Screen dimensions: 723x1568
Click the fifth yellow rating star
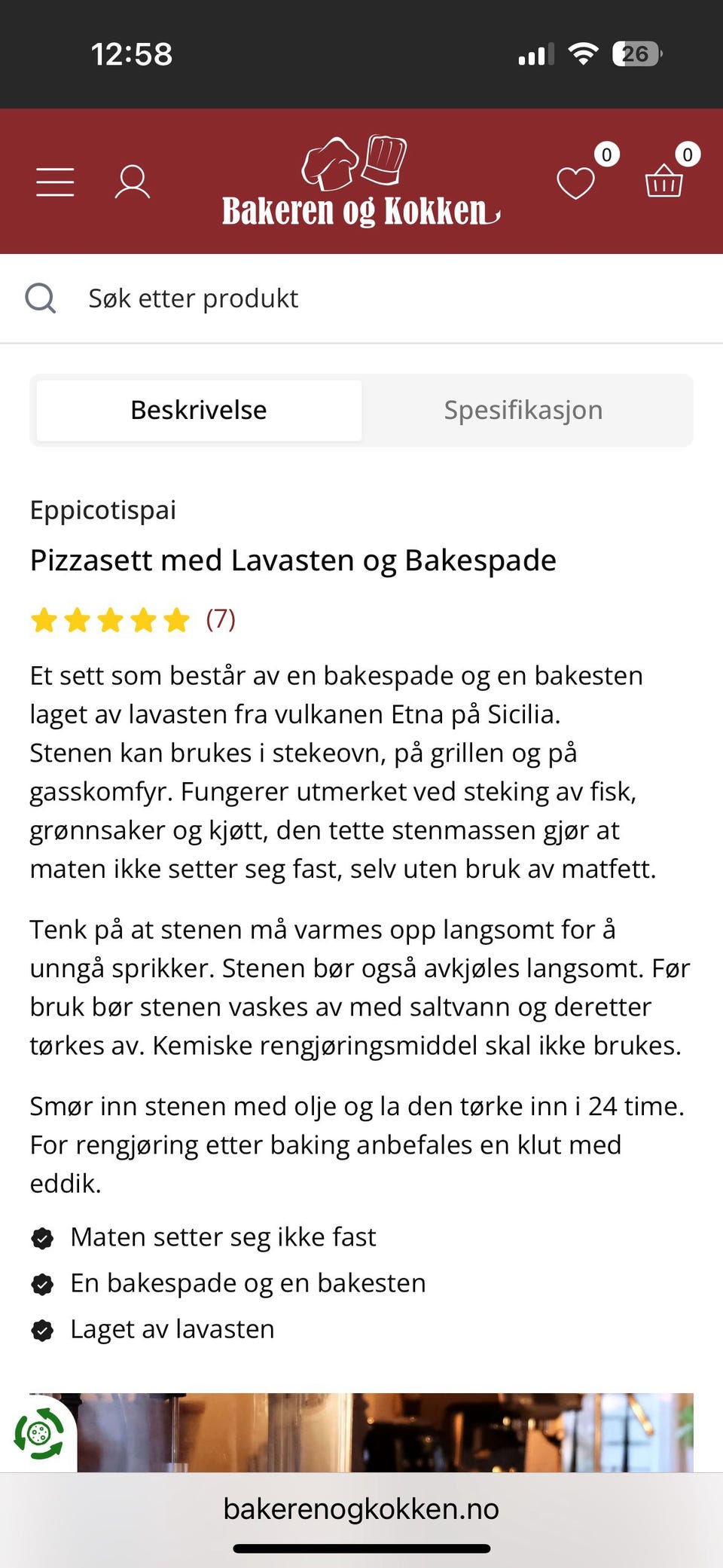coord(176,620)
